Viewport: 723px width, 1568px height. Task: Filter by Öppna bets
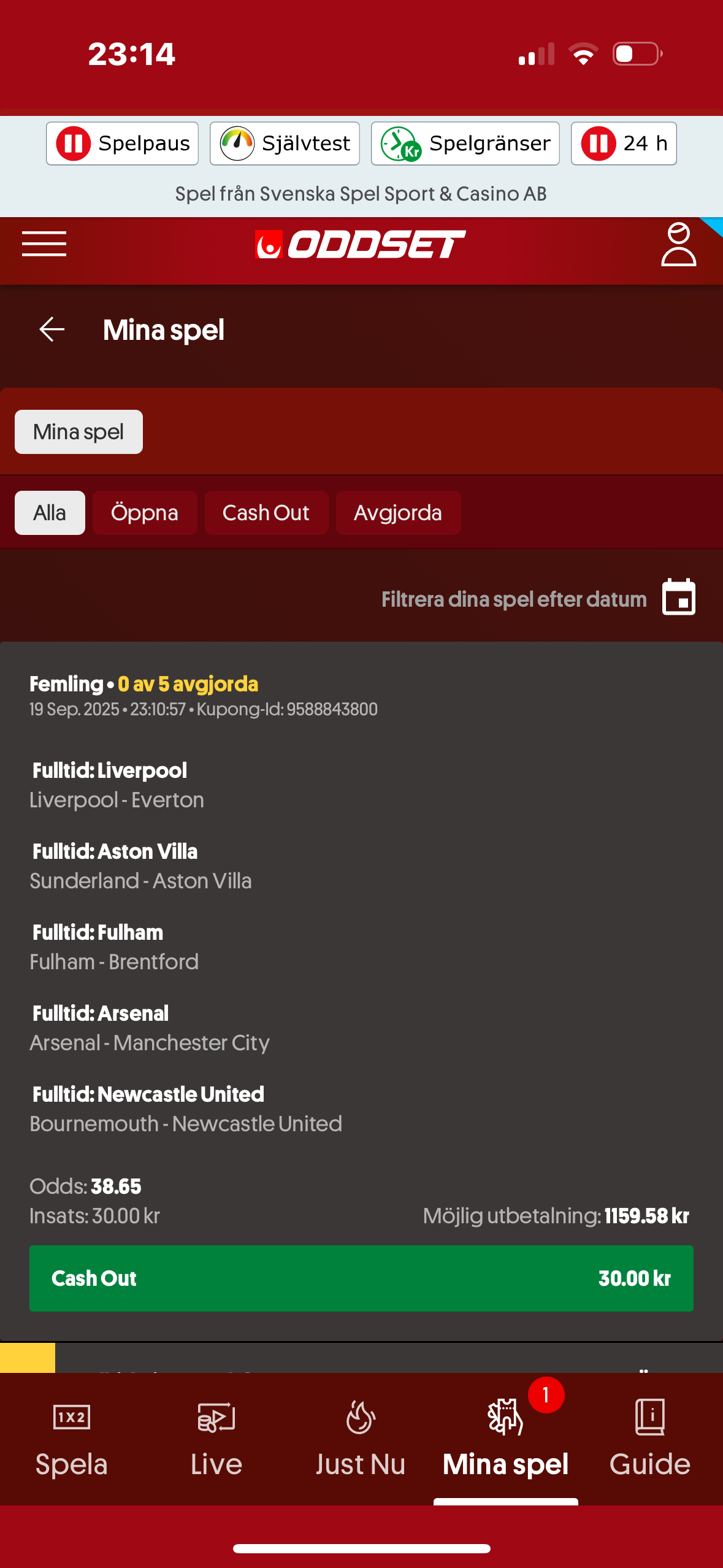coord(144,513)
